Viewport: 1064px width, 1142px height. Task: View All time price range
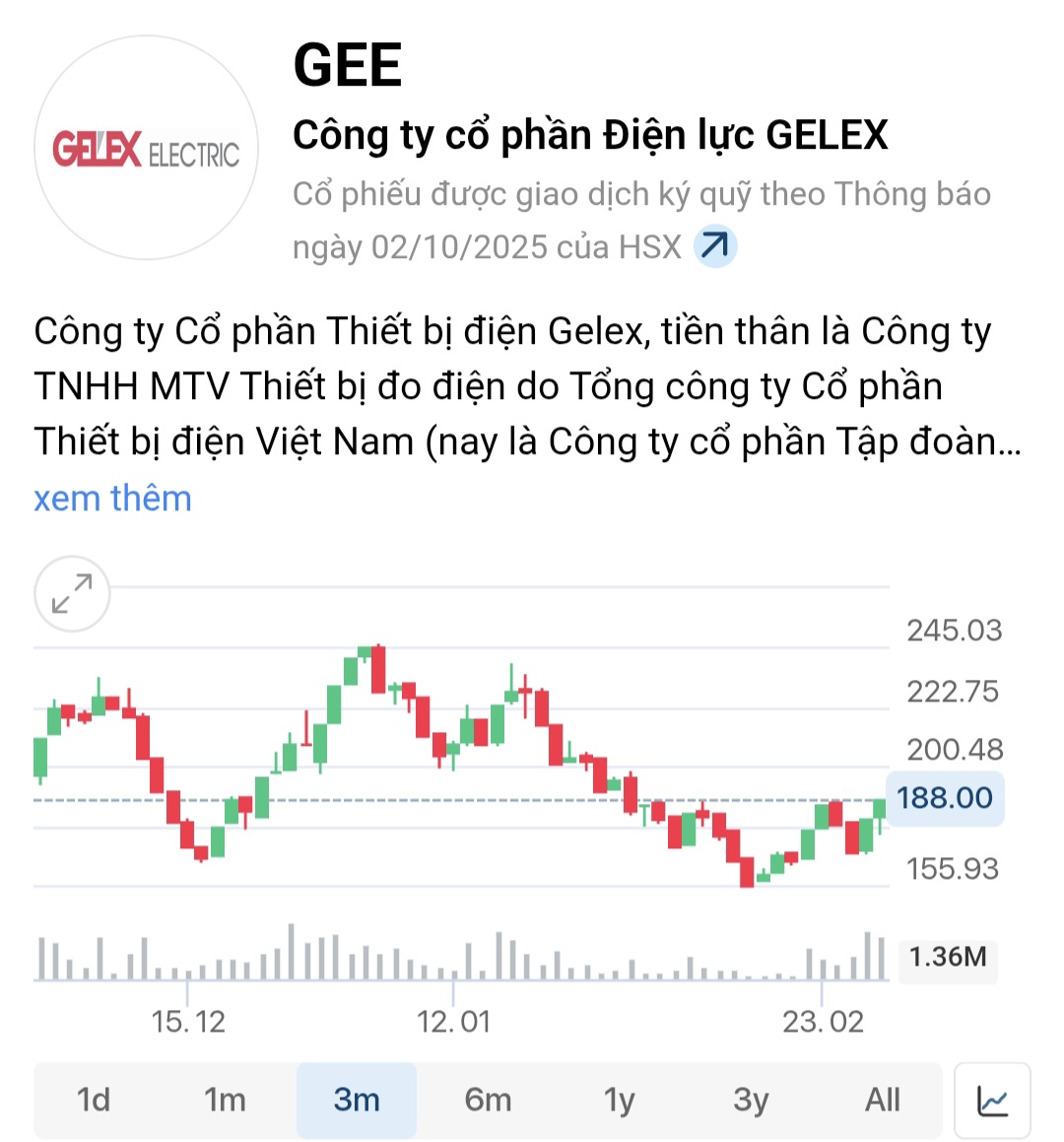point(882,1100)
